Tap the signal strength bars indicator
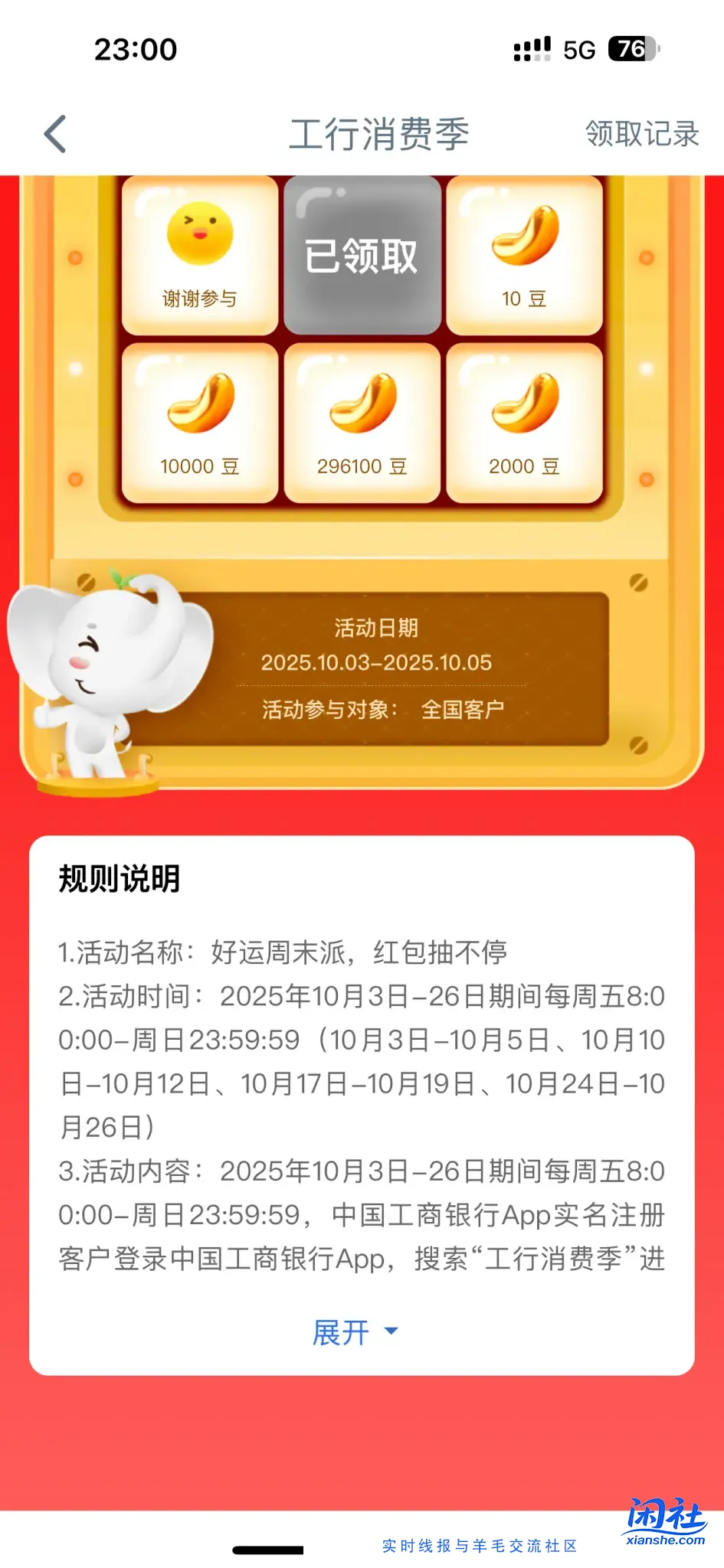 coord(531,49)
